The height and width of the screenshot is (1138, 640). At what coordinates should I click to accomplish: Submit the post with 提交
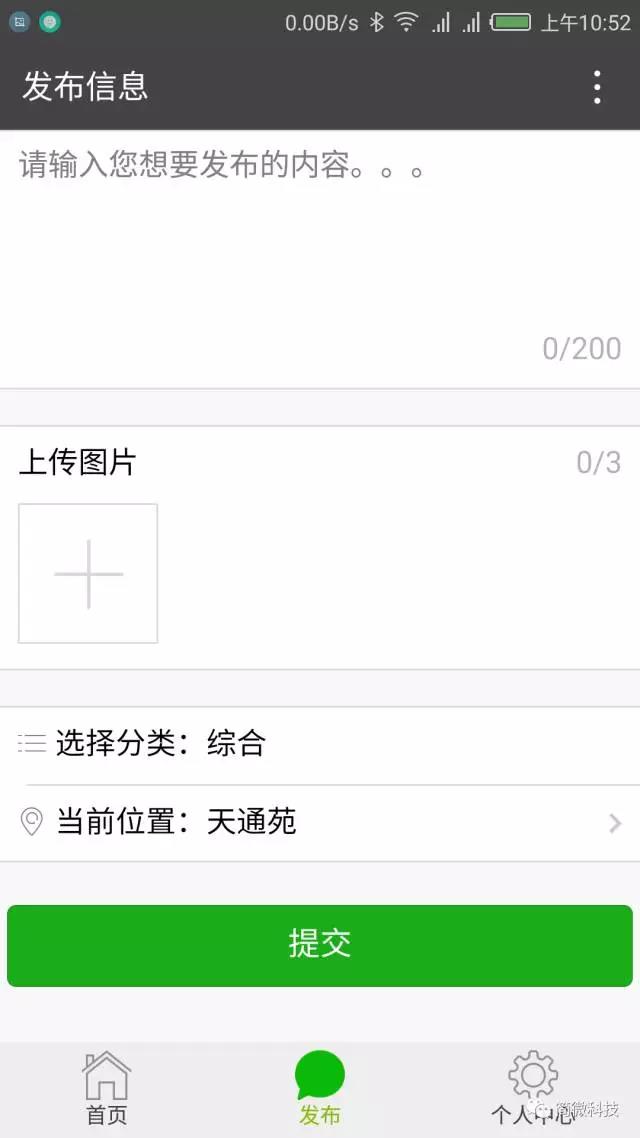pos(320,945)
